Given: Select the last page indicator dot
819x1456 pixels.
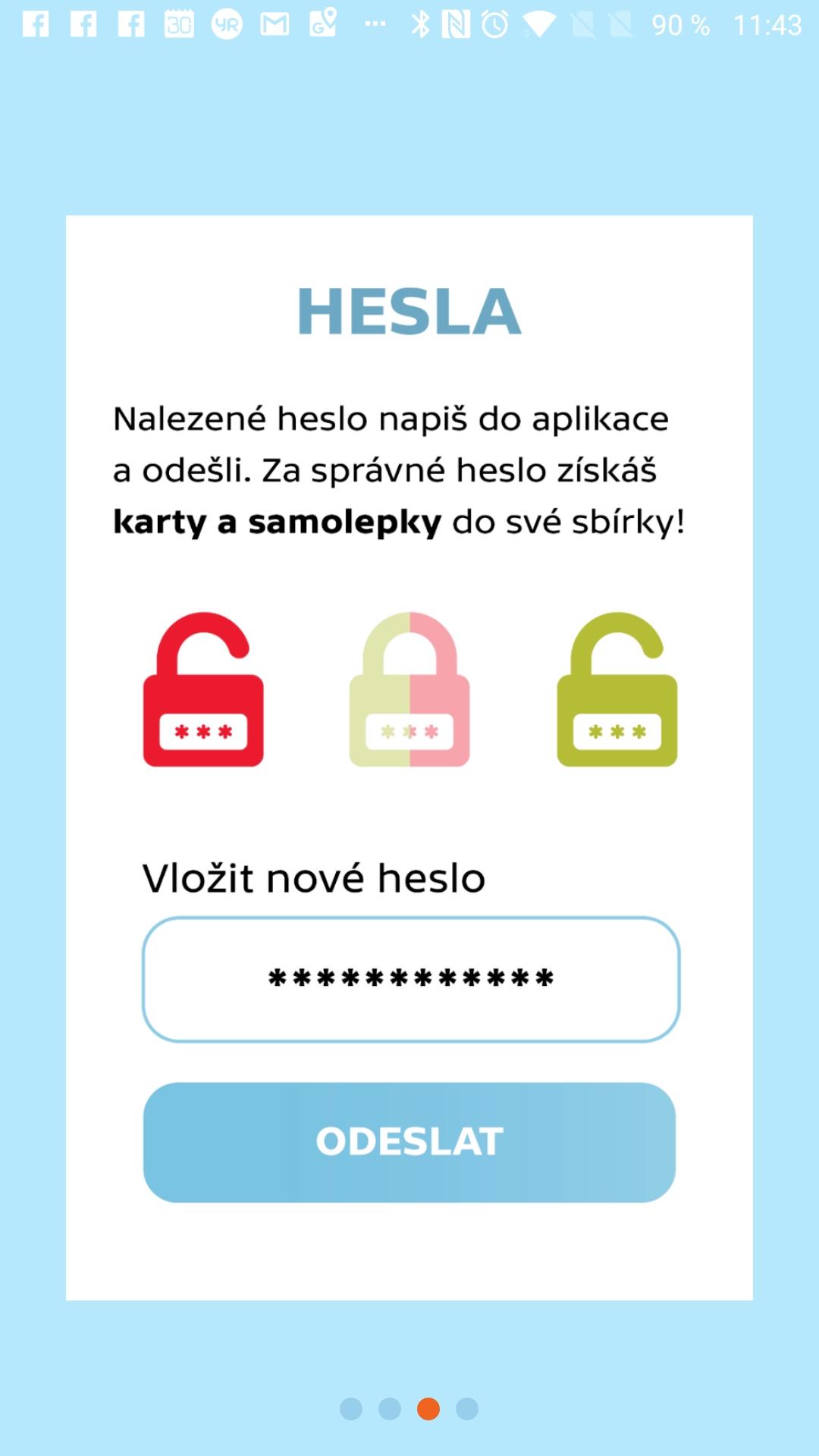Looking at the screenshot, I should [467, 1409].
